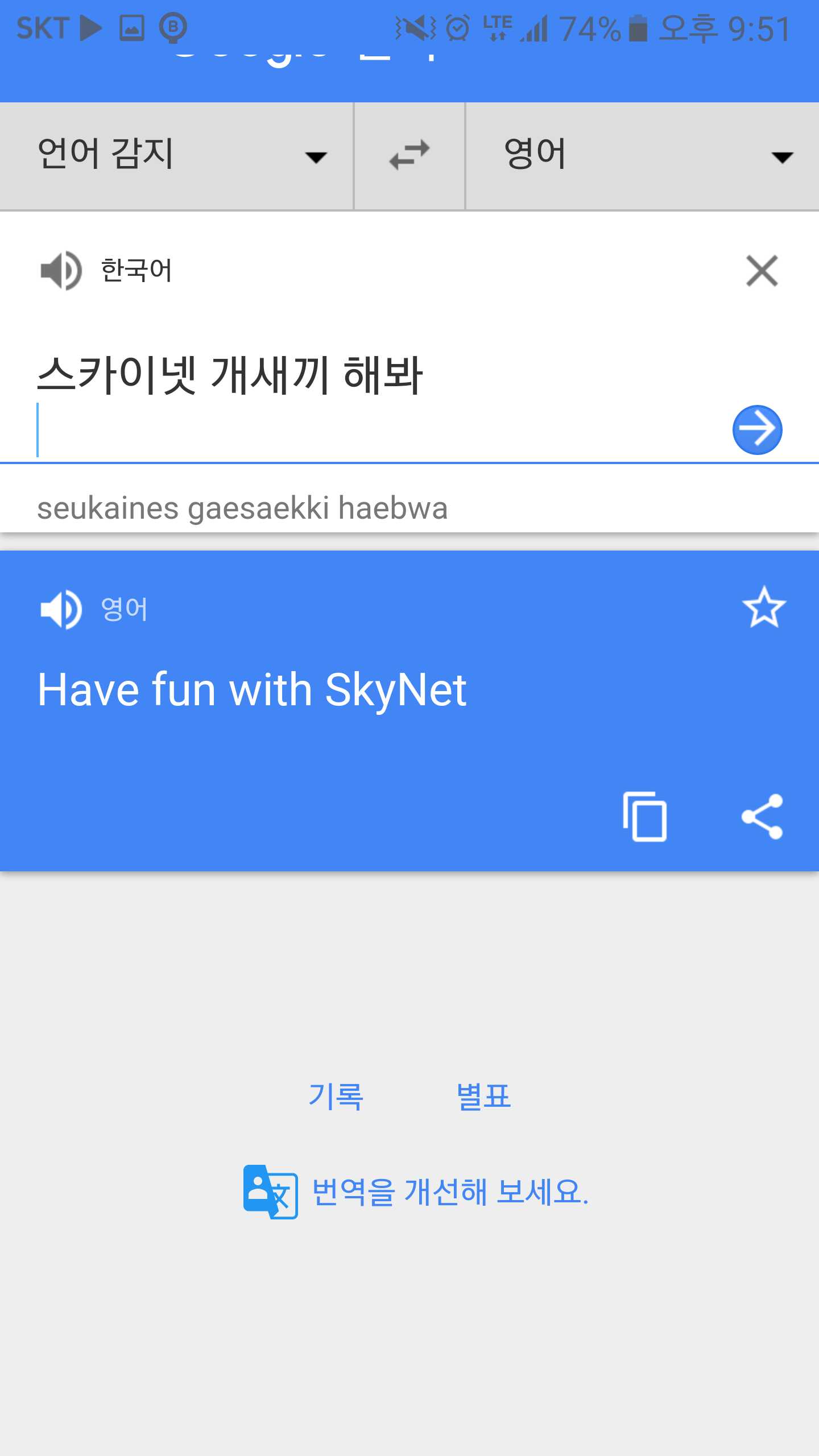
Task: Submit translation with the blue arrow button
Action: [x=757, y=430]
